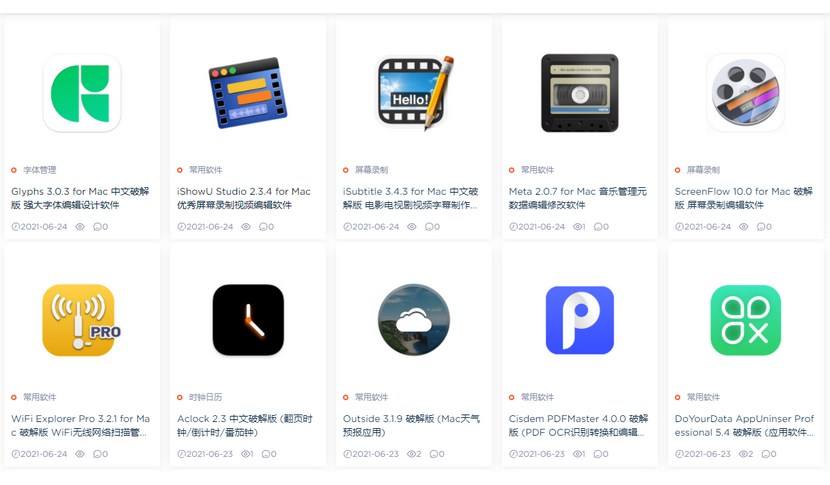This screenshot has width=830, height=485.
Task: Open Outside 3.1.9 weather app card
Action: click(x=412, y=425)
